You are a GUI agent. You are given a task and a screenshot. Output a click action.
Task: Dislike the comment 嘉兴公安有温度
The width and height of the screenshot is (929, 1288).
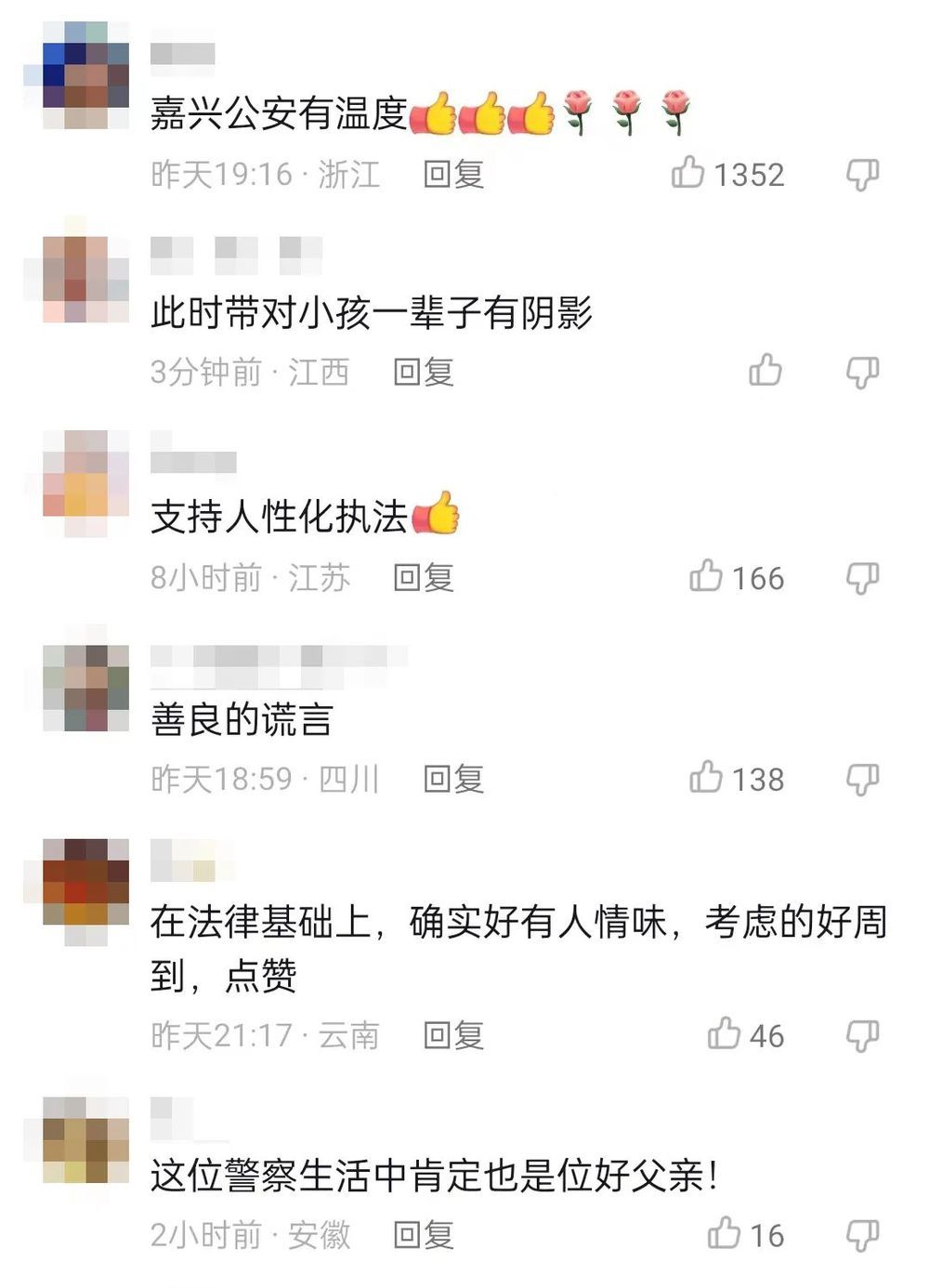[863, 174]
